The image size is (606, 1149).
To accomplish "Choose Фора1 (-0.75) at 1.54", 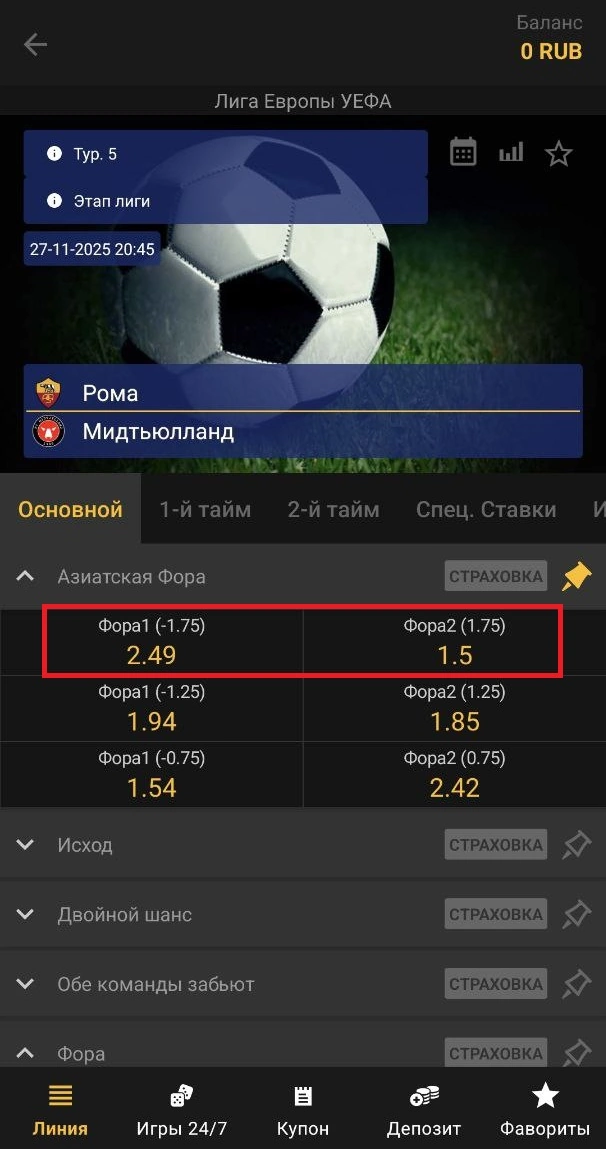I will coord(152,774).
